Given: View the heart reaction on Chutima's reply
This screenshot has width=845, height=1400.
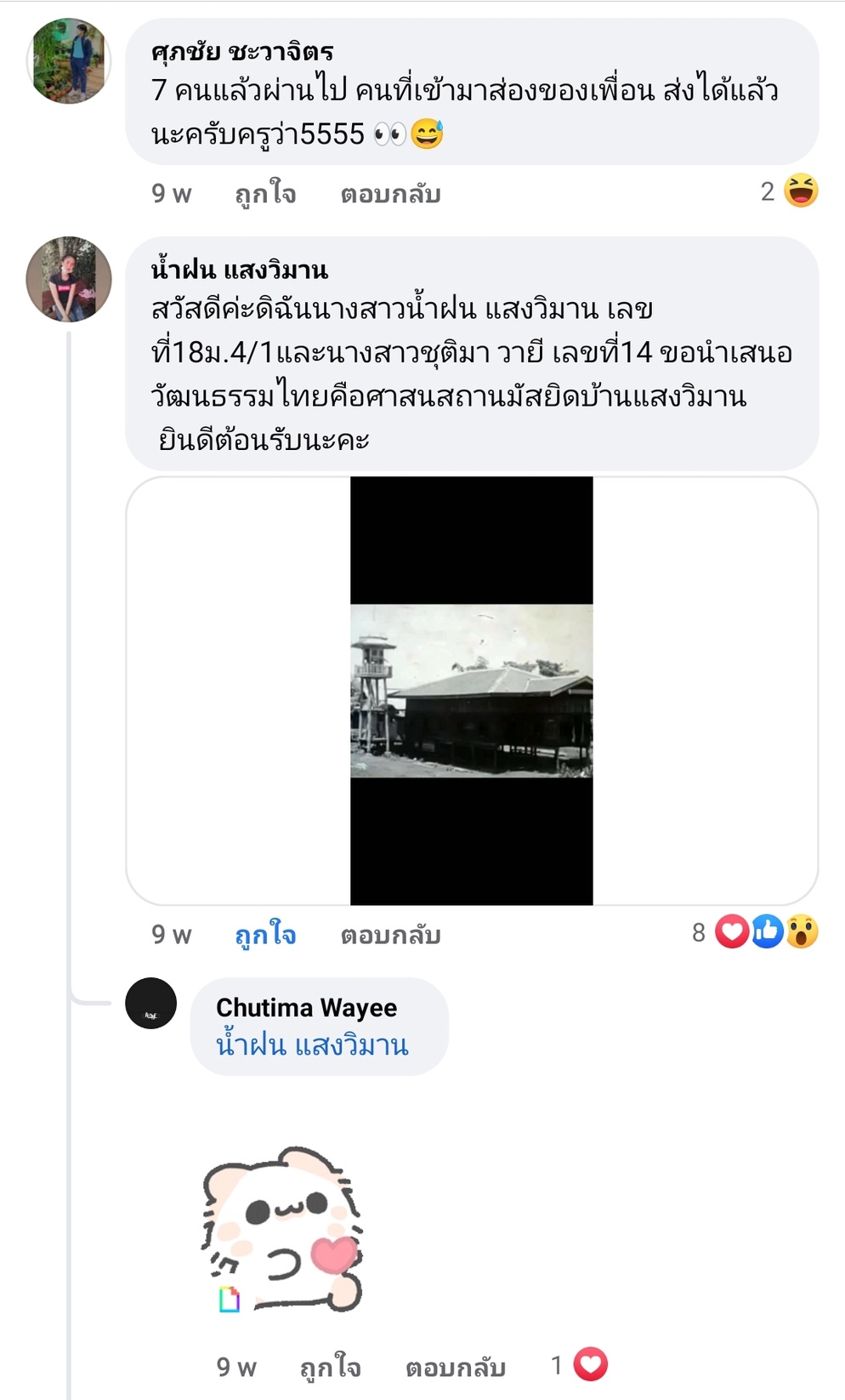Looking at the screenshot, I should tap(581, 1365).
